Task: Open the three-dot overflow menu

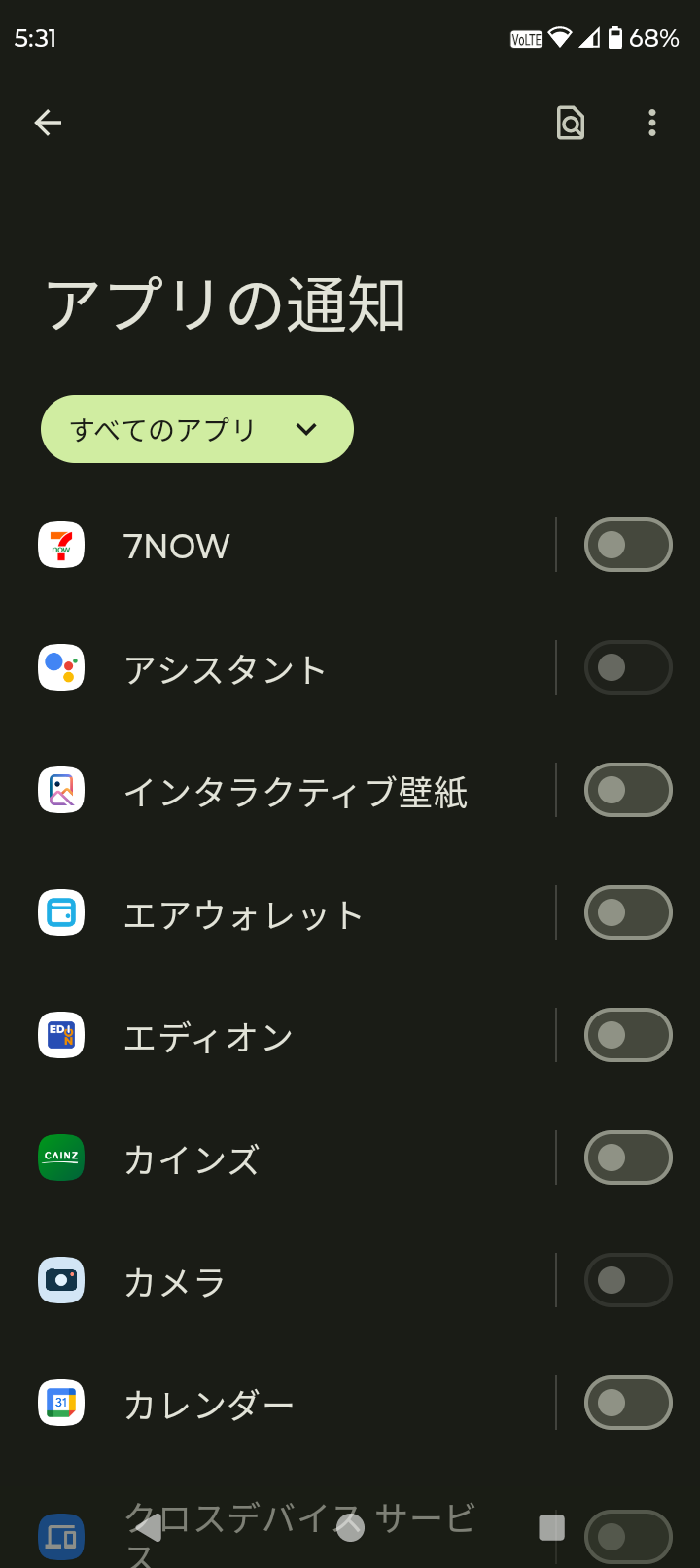Action: (x=651, y=123)
